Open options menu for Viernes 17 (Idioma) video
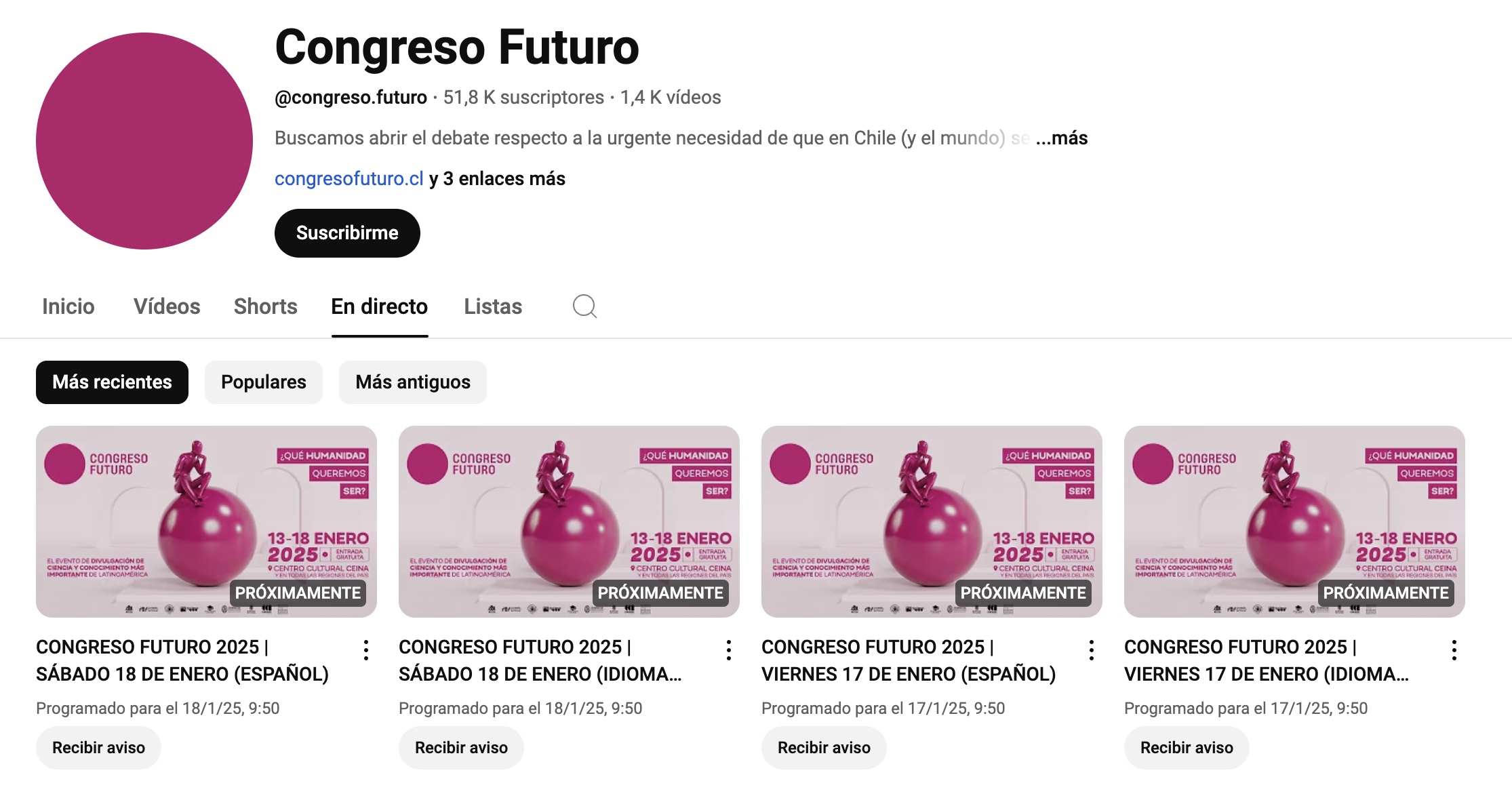The image size is (1512, 800). coord(1454,650)
